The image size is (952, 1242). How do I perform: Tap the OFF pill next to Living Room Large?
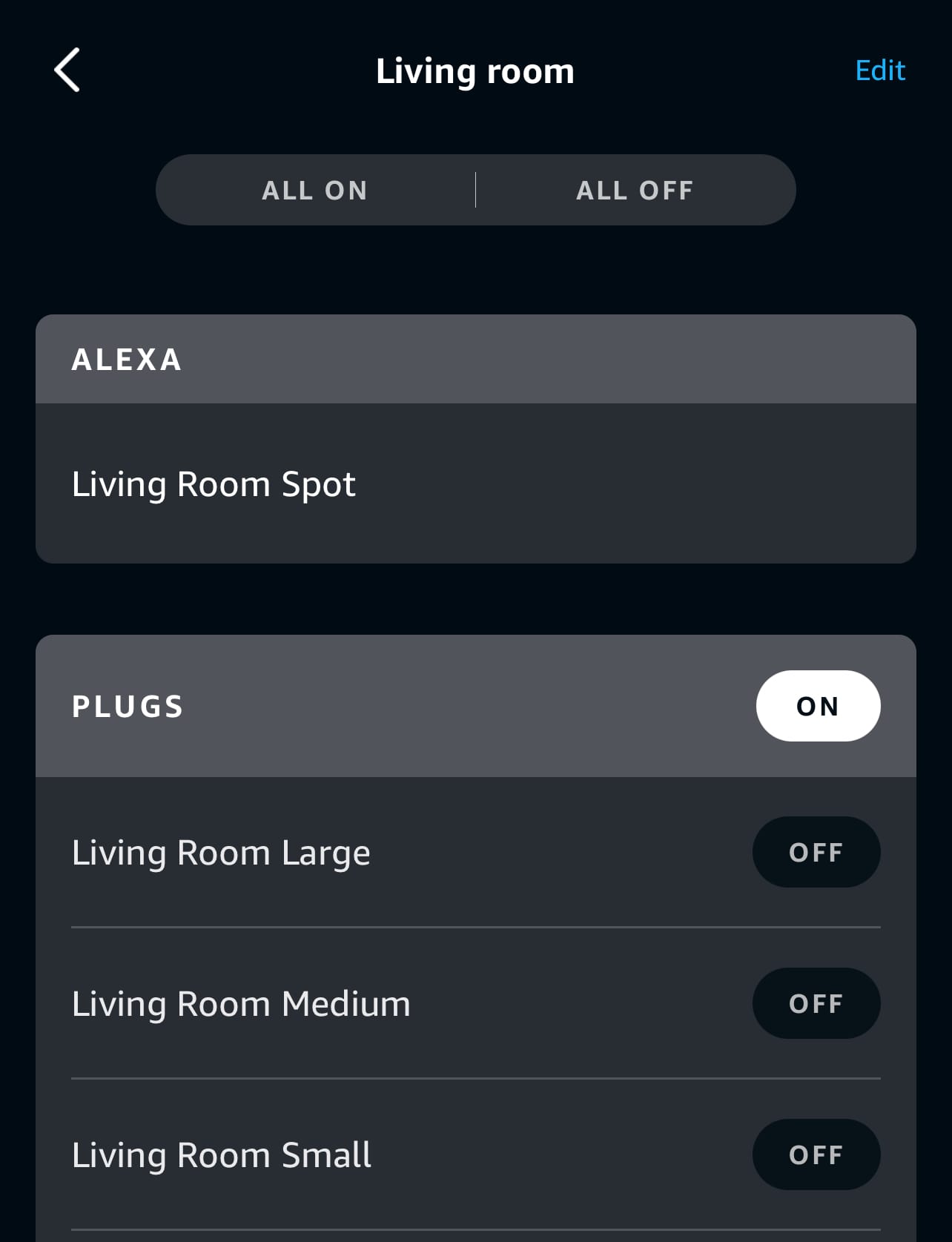coord(816,852)
